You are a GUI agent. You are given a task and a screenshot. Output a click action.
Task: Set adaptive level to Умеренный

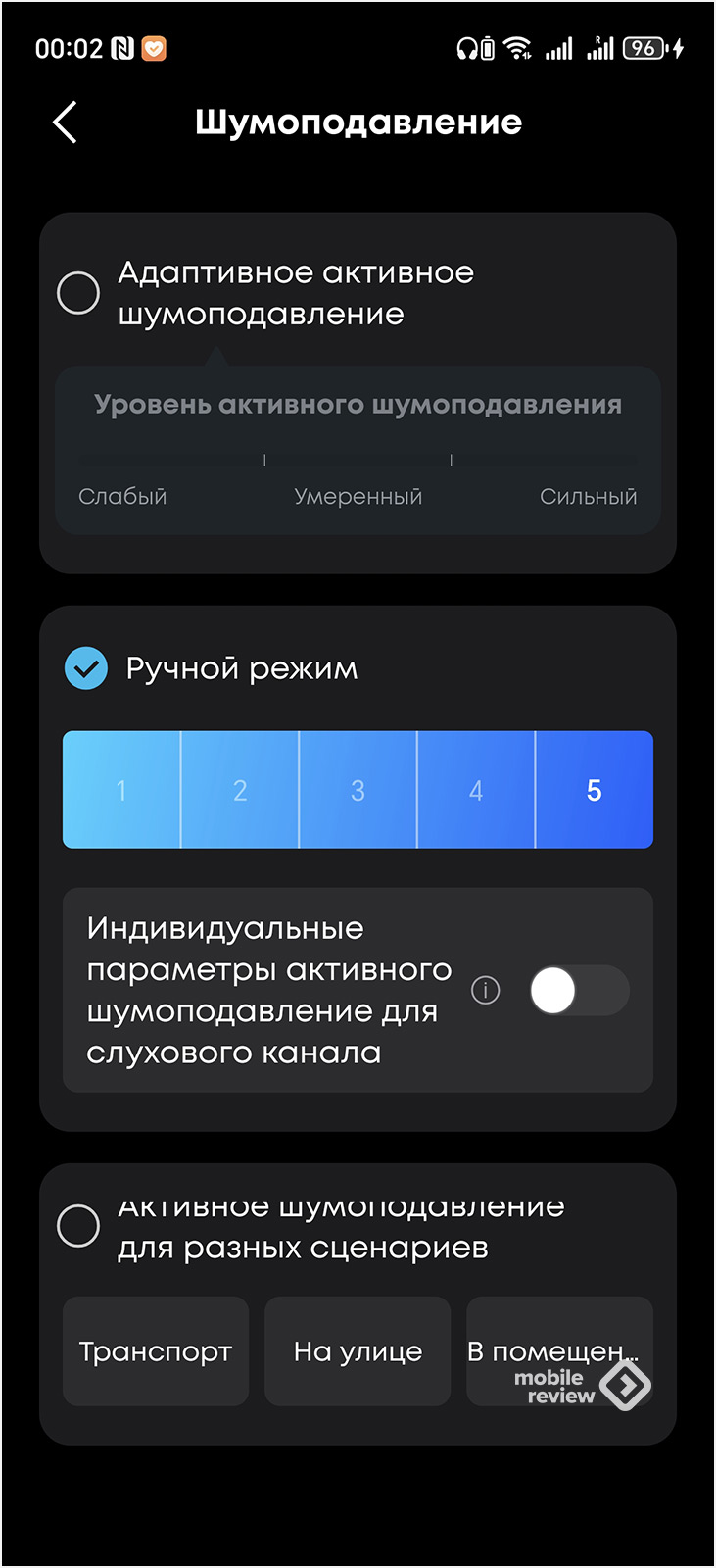pos(358,461)
